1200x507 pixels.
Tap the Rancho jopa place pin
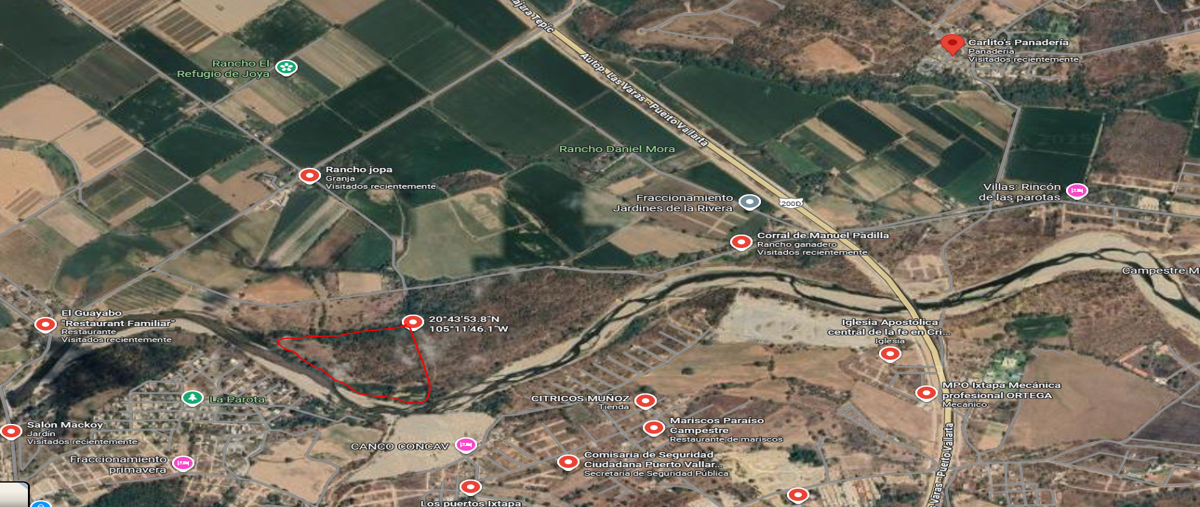coord(310,176)
